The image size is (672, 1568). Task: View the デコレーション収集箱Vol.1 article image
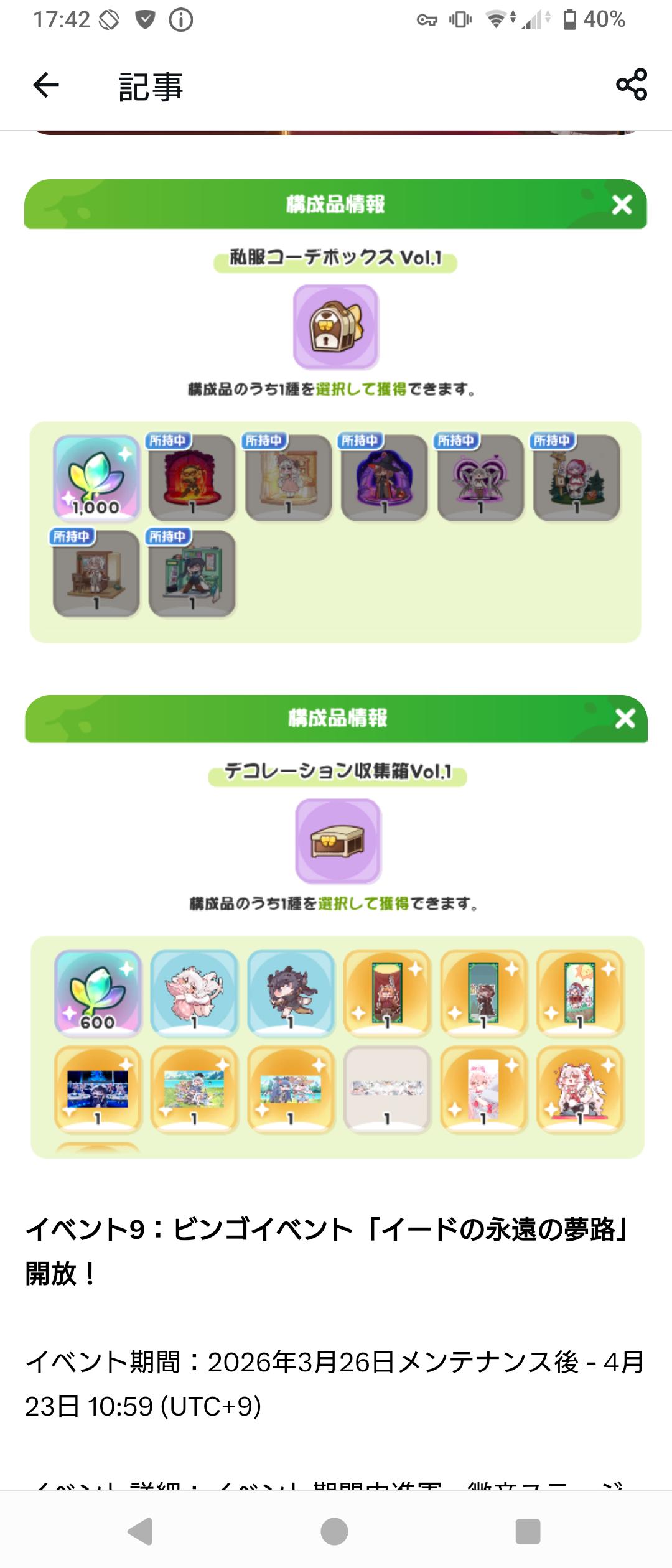tap(336, 926)
